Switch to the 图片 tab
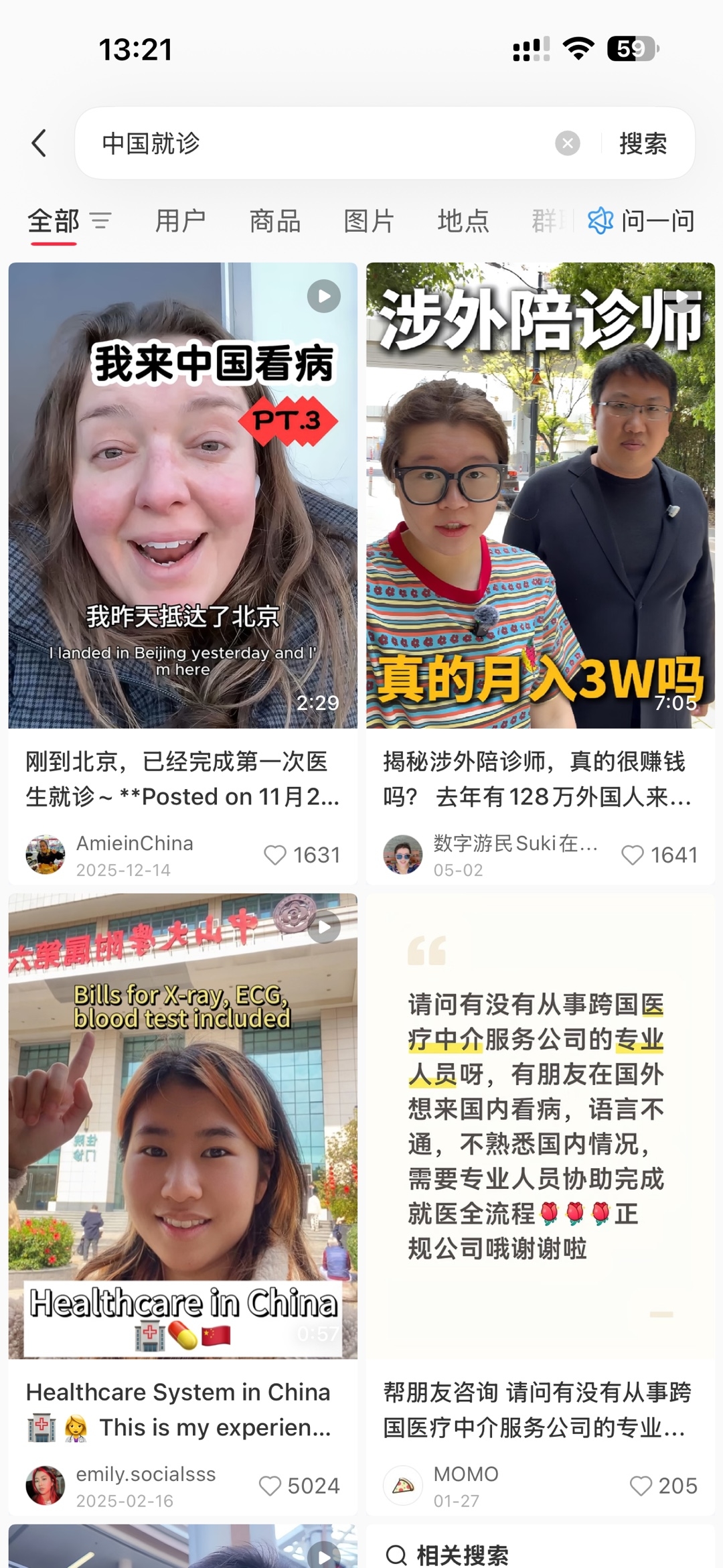This screenshot has width=723, height=1568. click(369, 220)
